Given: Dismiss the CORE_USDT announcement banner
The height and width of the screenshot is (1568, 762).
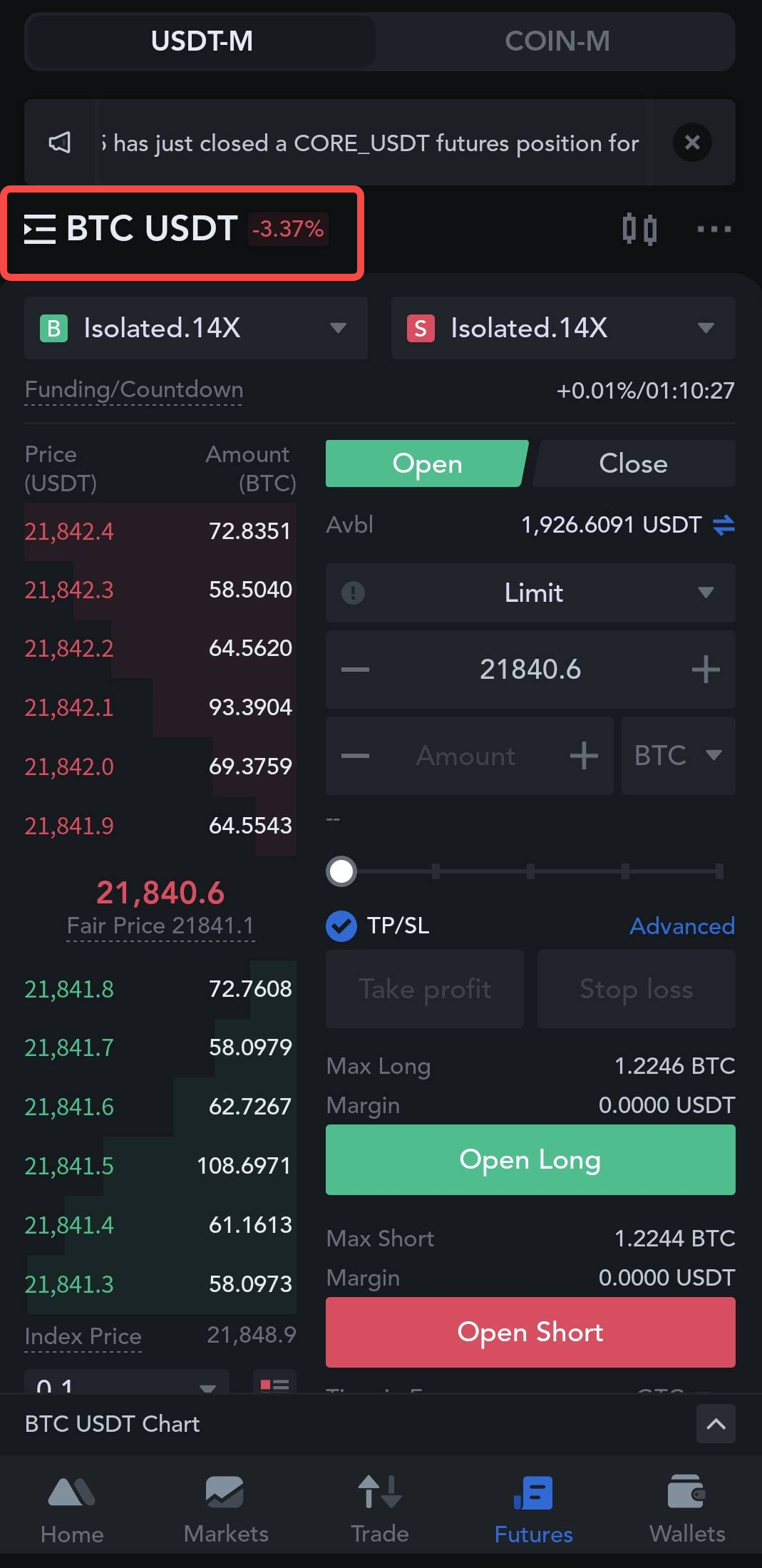Looking at the screenshot, I should click(x=692, y=143).
